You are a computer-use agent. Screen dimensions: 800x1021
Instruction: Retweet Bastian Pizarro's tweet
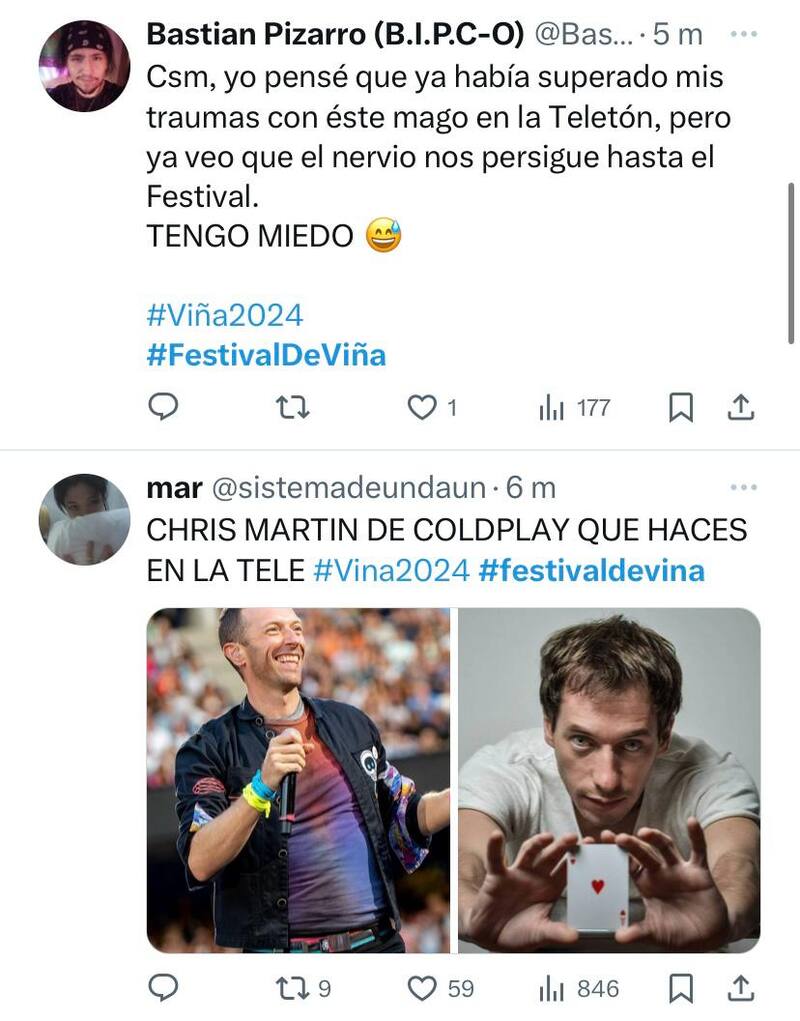(x=293, y=407)
